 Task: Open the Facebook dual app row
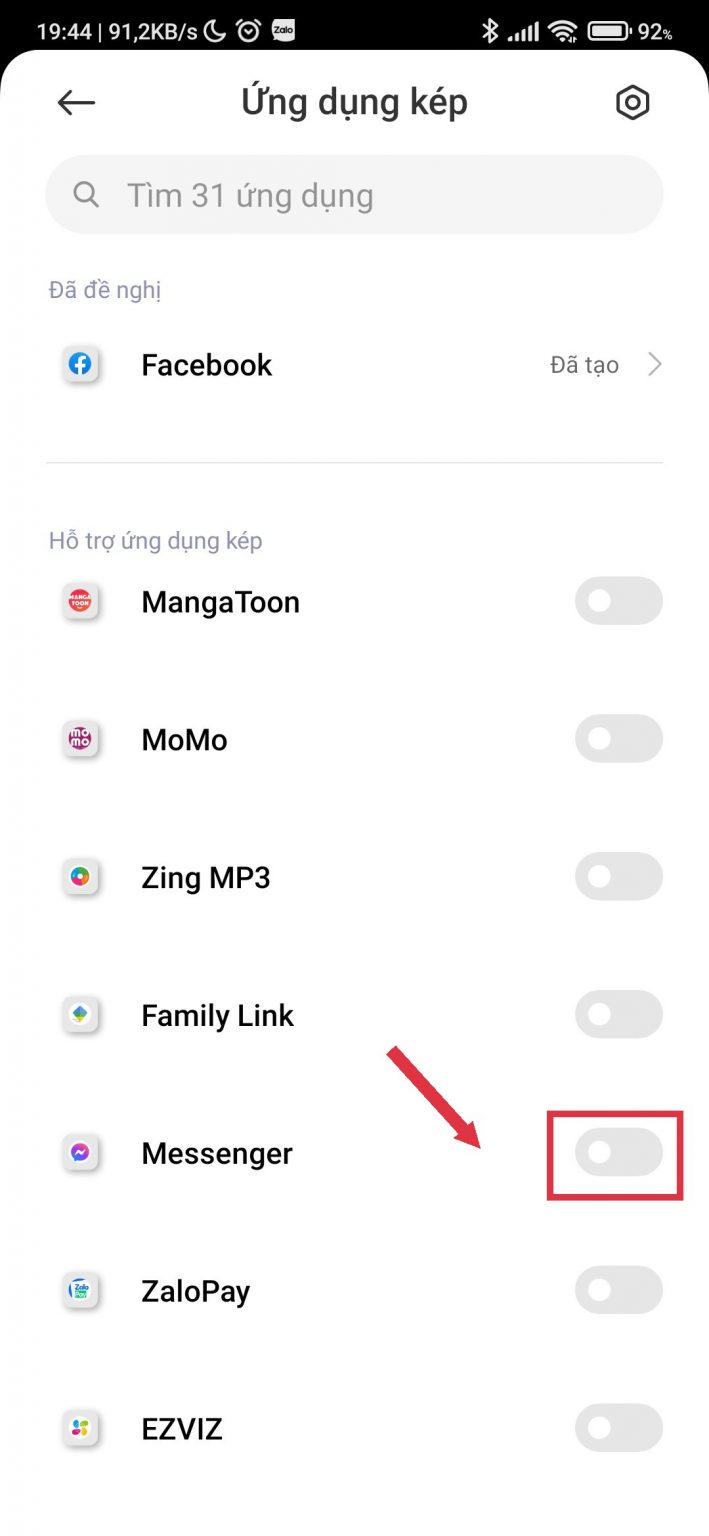pos(354,365)
